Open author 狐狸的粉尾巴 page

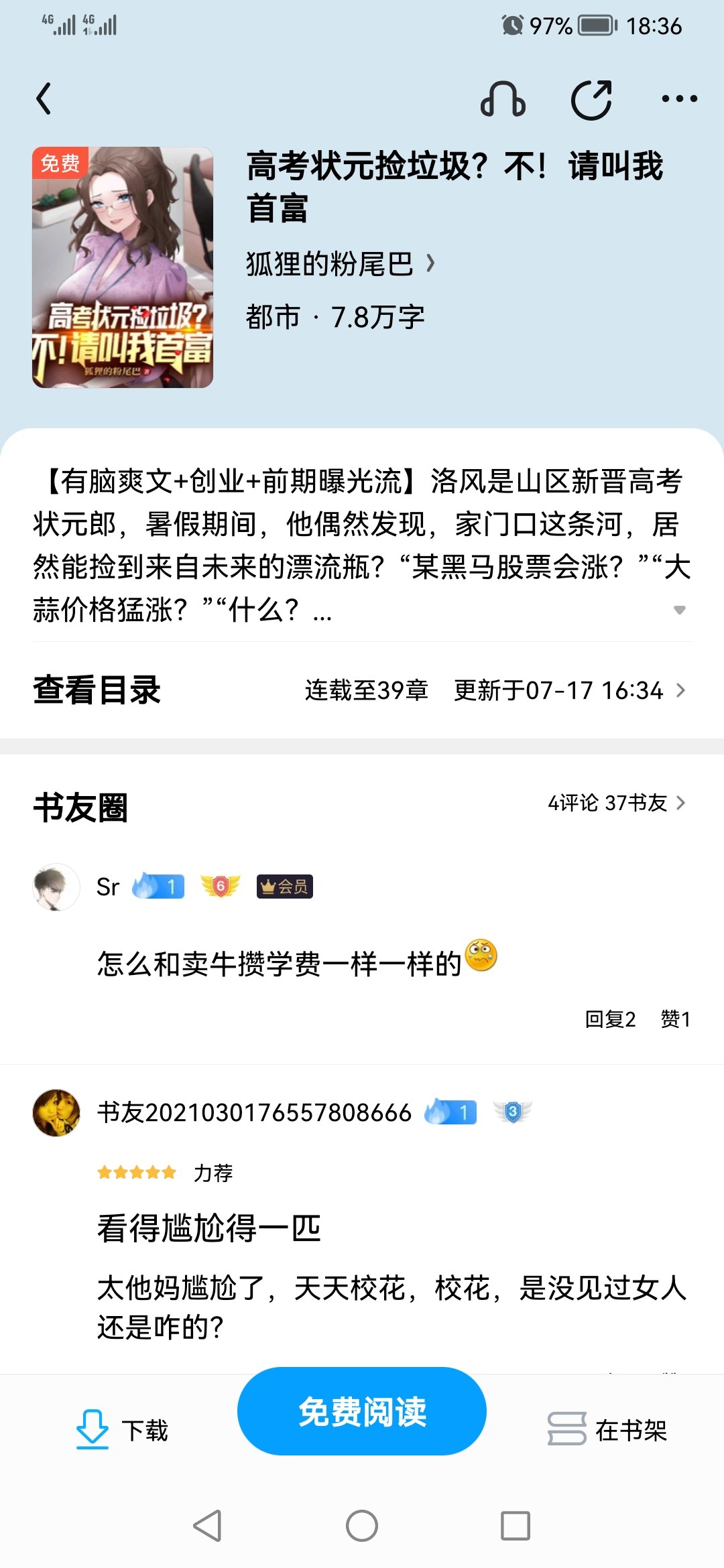341,264
